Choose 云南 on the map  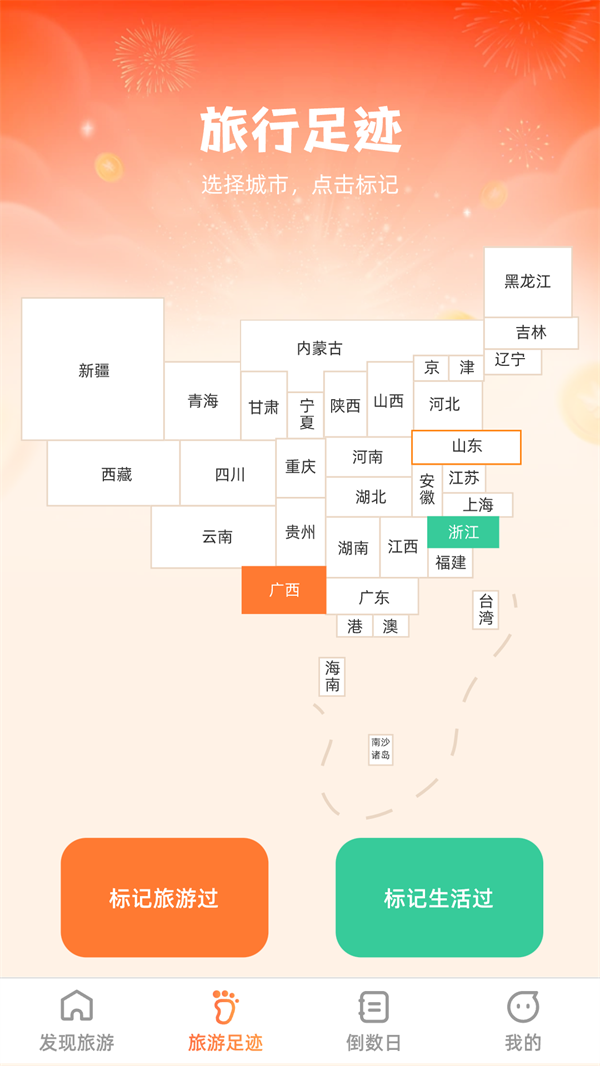[x=216, y=537]
